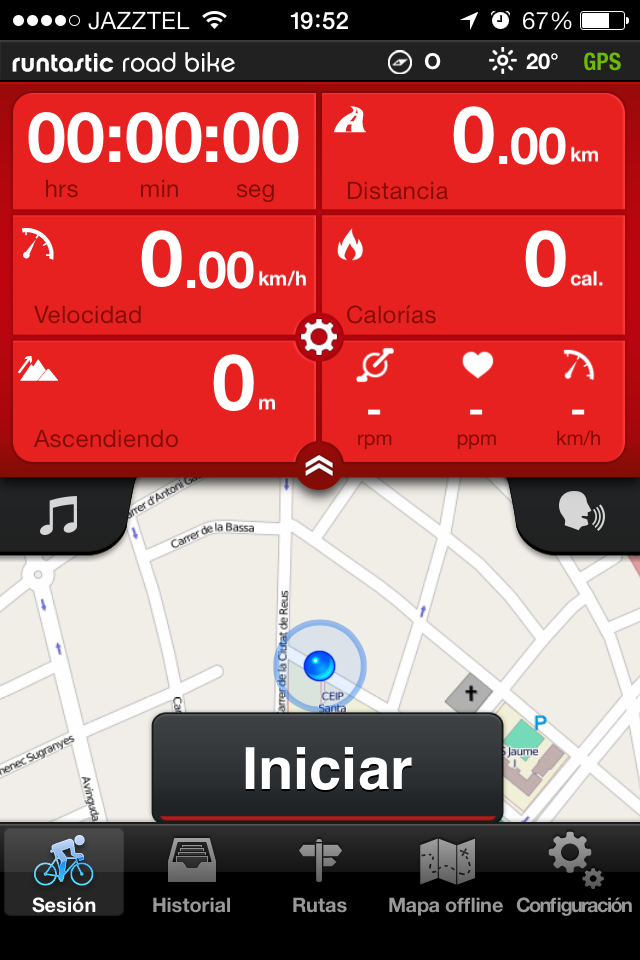Switch to the Historial tab
The height and width of the screenshot is (960, 640).
tap(191, 874)
